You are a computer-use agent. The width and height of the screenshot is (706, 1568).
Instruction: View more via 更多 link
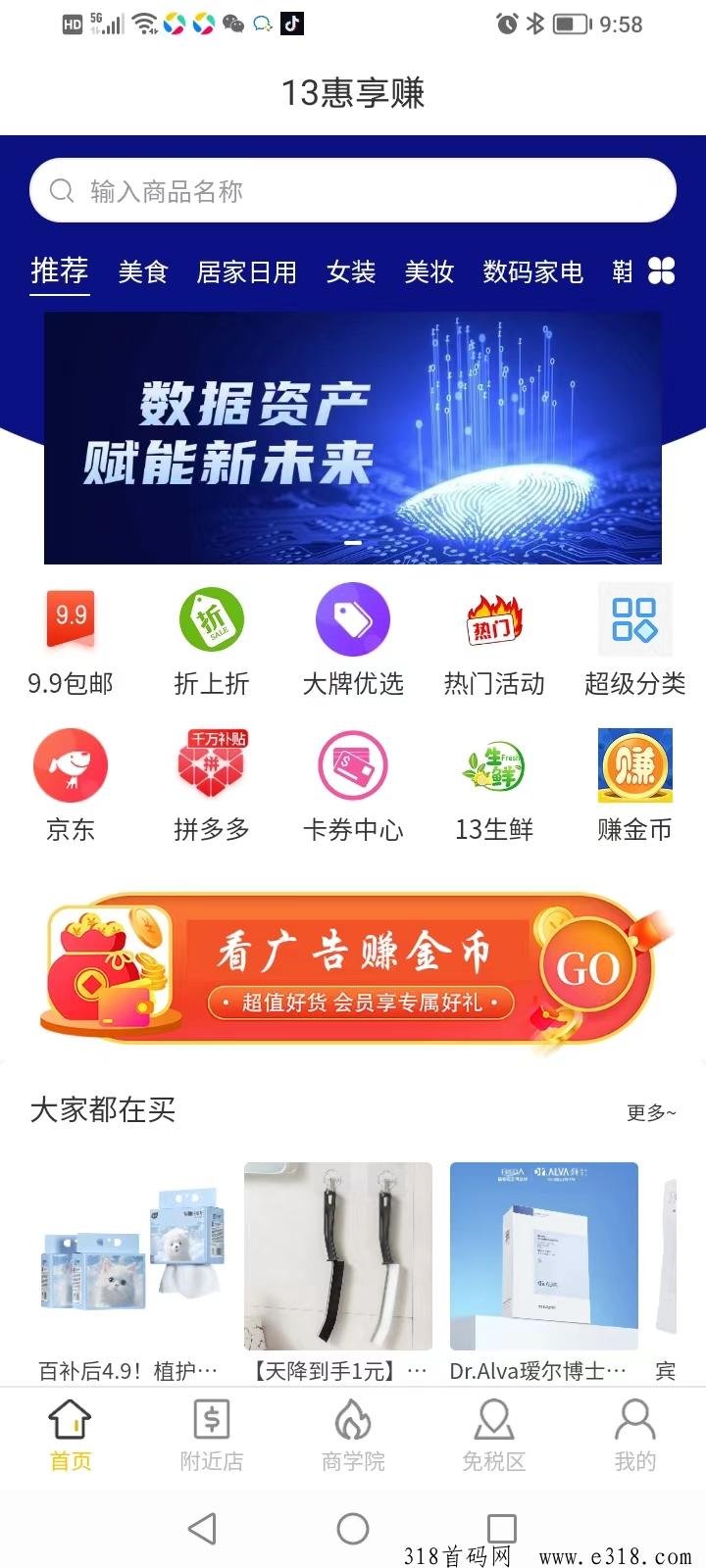651,1112
